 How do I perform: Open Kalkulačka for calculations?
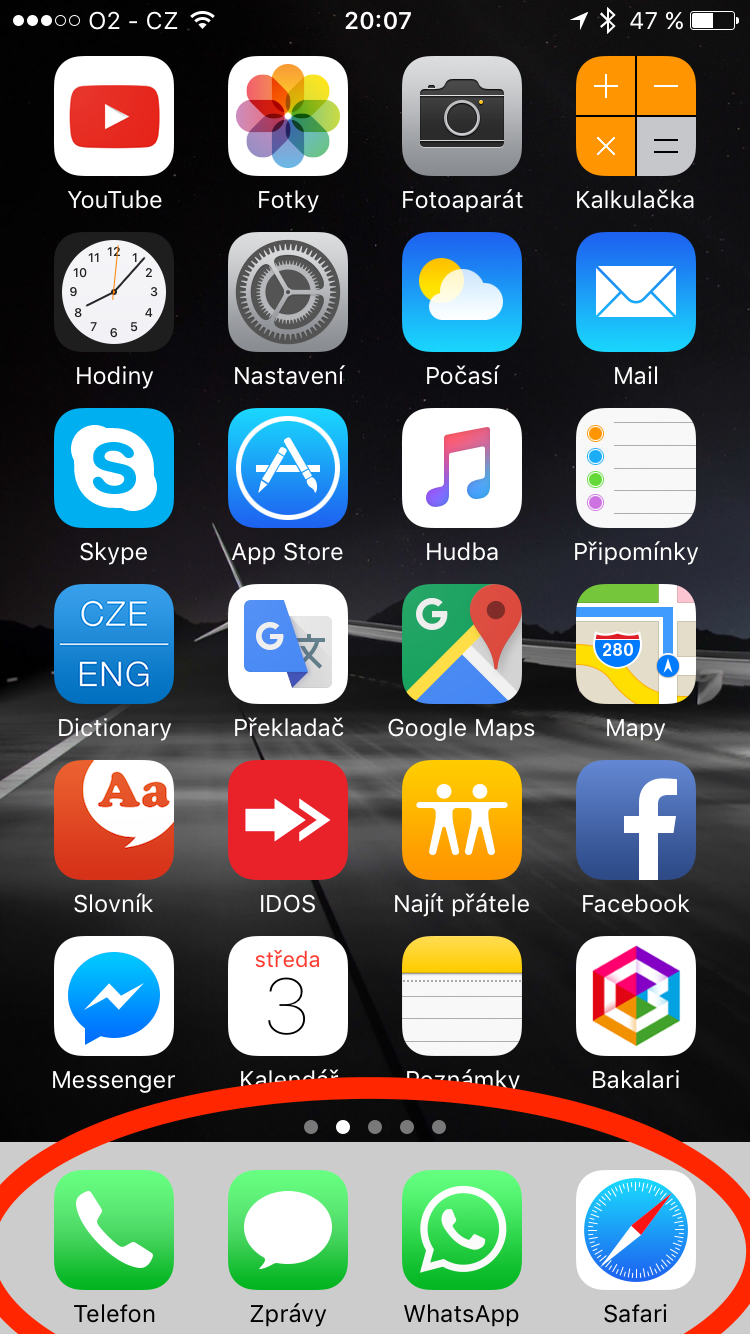coord(635,116)
